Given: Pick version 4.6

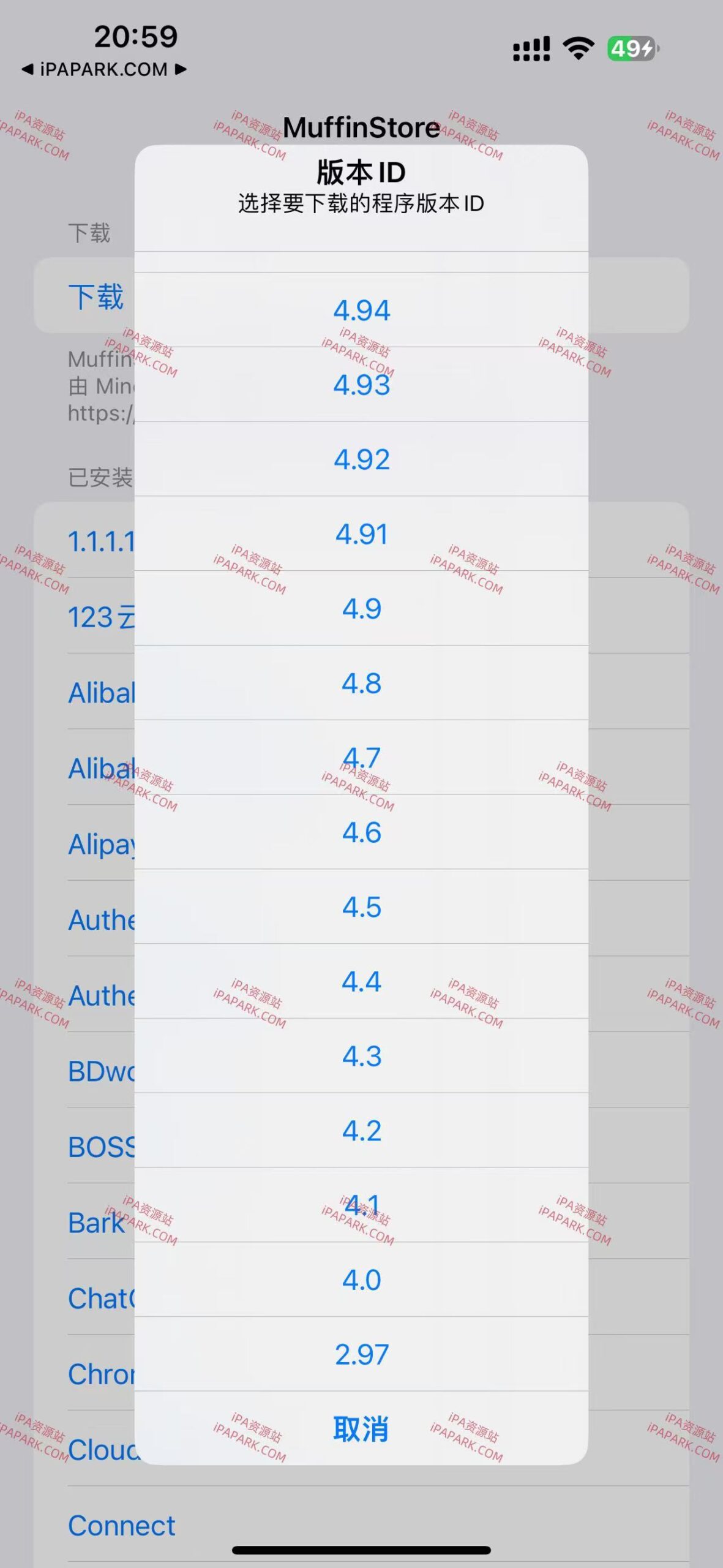Looking at the screenshot, I should click(x=362, y=834).
